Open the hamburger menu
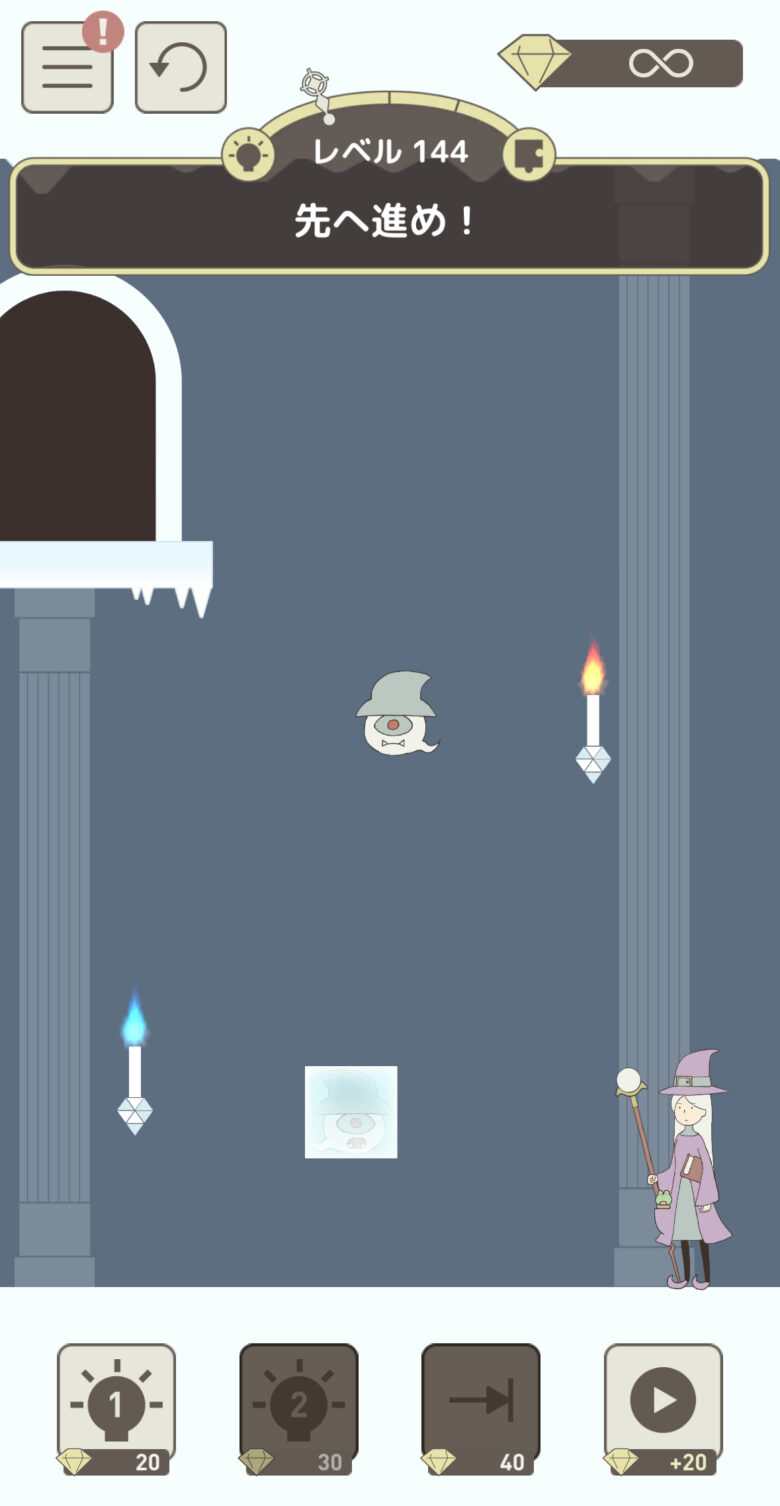 pyautogui.click(x=67, y=67)
